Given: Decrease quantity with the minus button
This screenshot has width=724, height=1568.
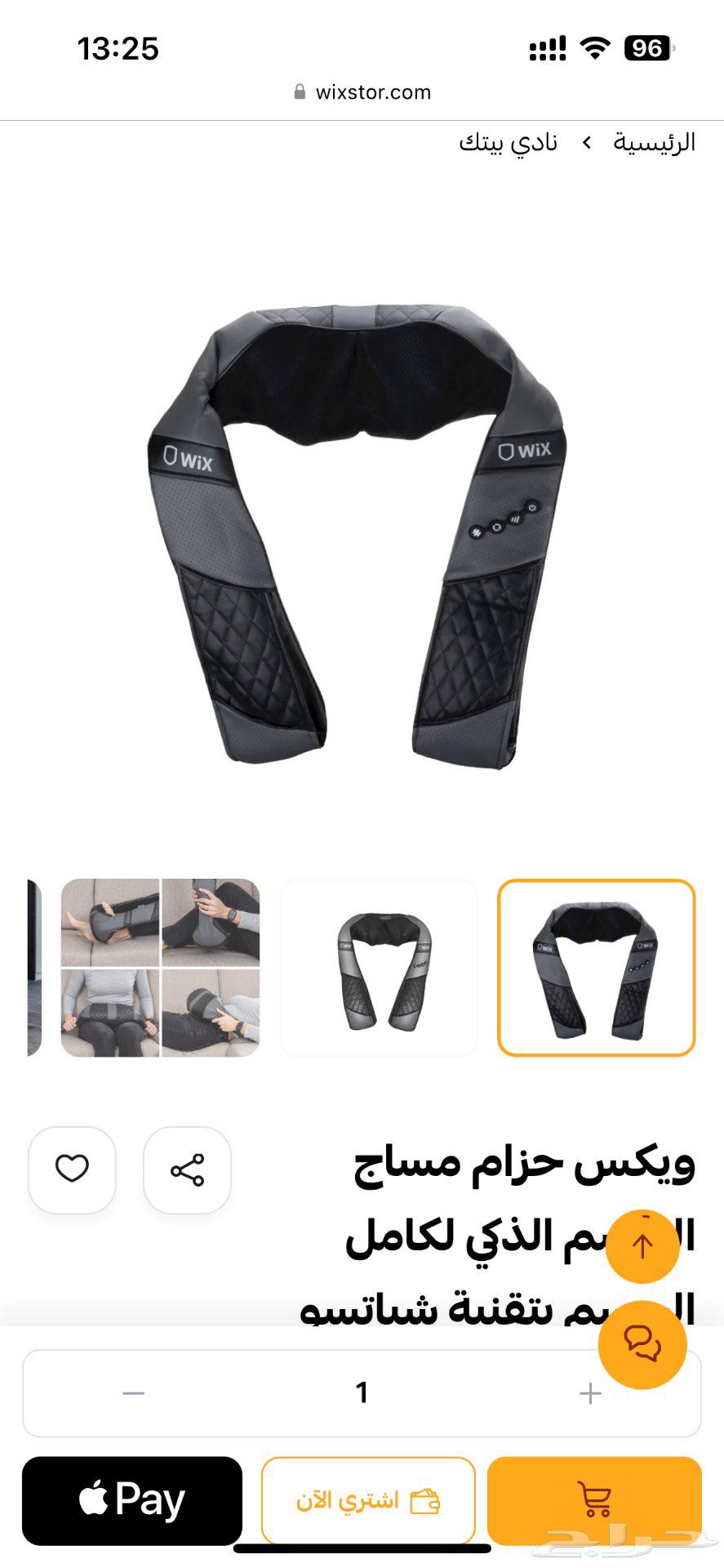Looking at the screenshot, I should (x=133, y=1393).
